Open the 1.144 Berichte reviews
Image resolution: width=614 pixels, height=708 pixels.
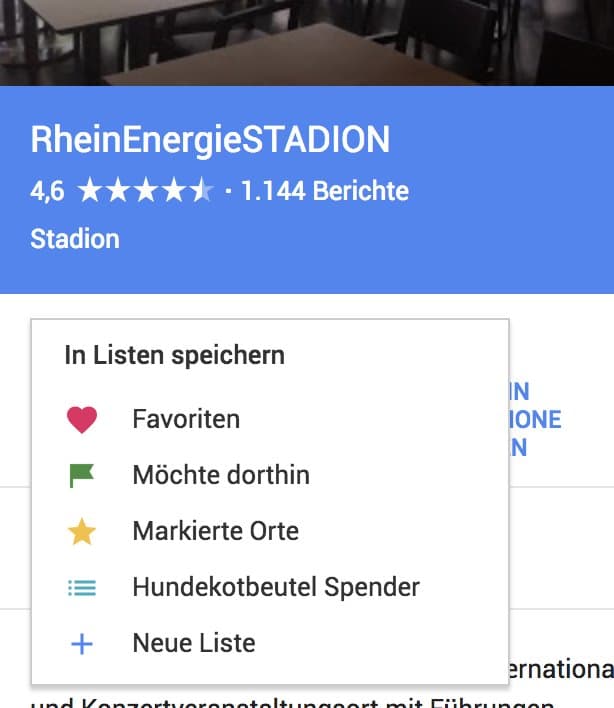coord(325,191)
